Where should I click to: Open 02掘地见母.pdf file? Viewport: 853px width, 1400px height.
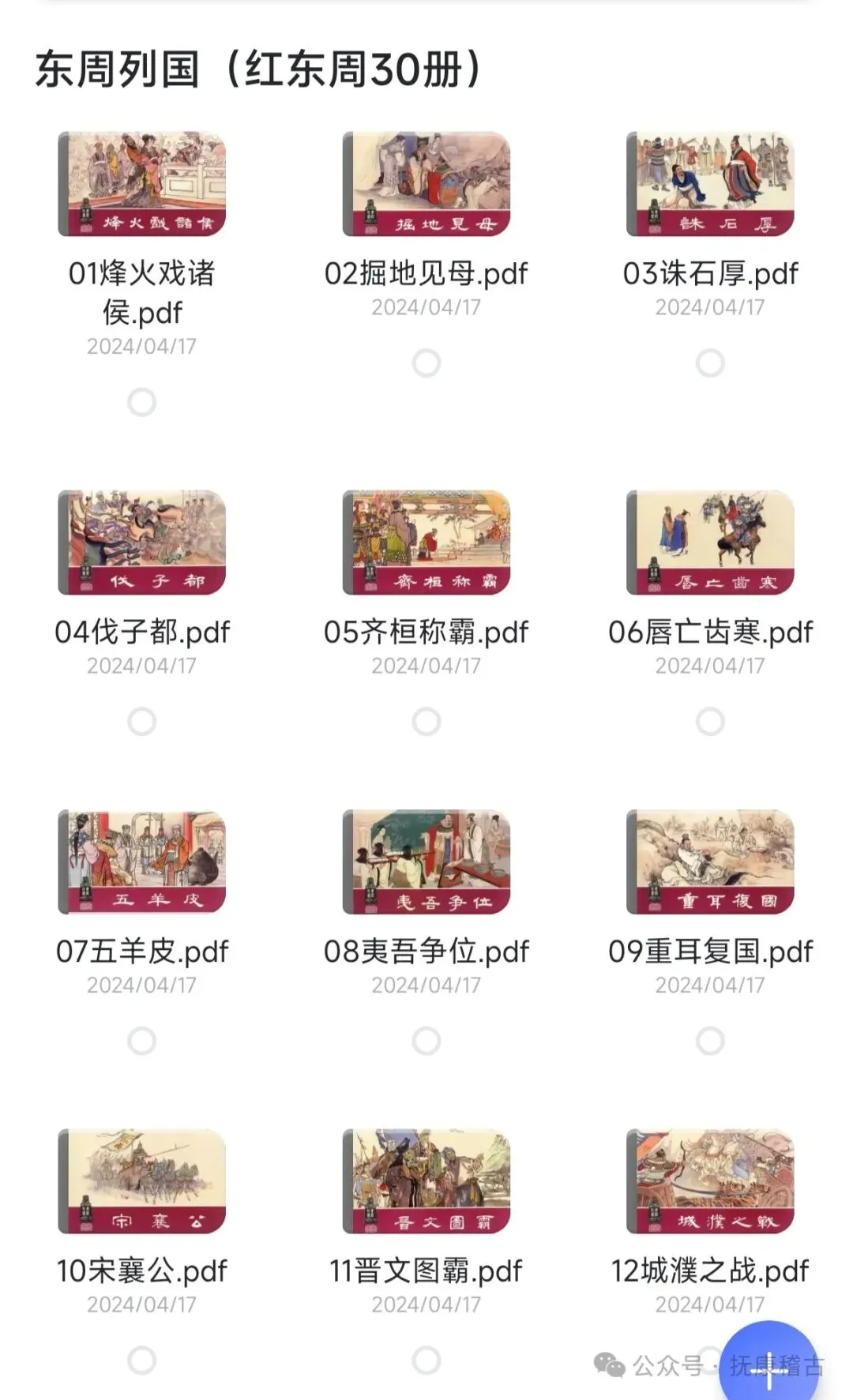click(x=426, y=184)
